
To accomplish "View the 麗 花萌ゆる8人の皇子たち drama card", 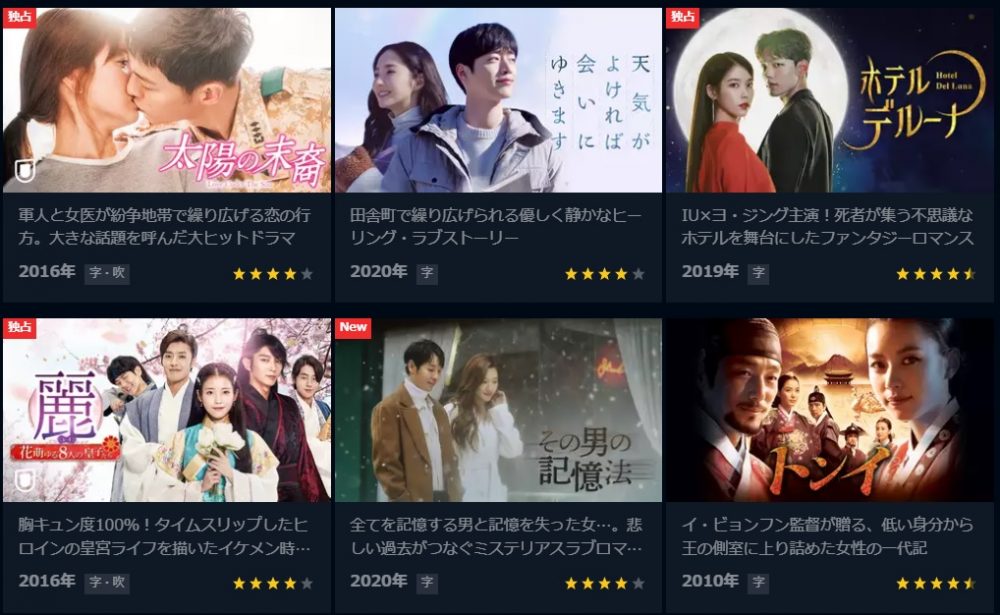I will click(x=166, y=410).
